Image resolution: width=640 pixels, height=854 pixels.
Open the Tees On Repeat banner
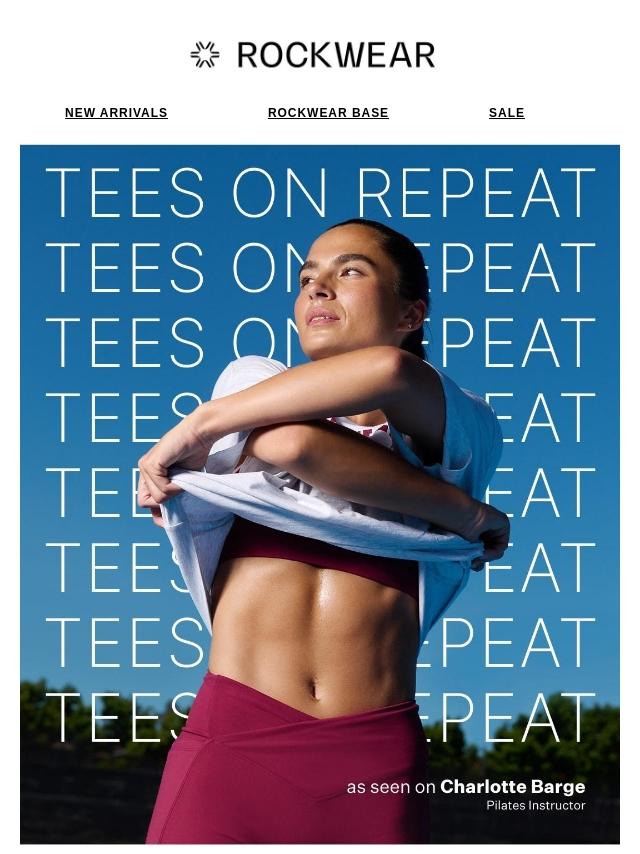[x=320, y=494]
